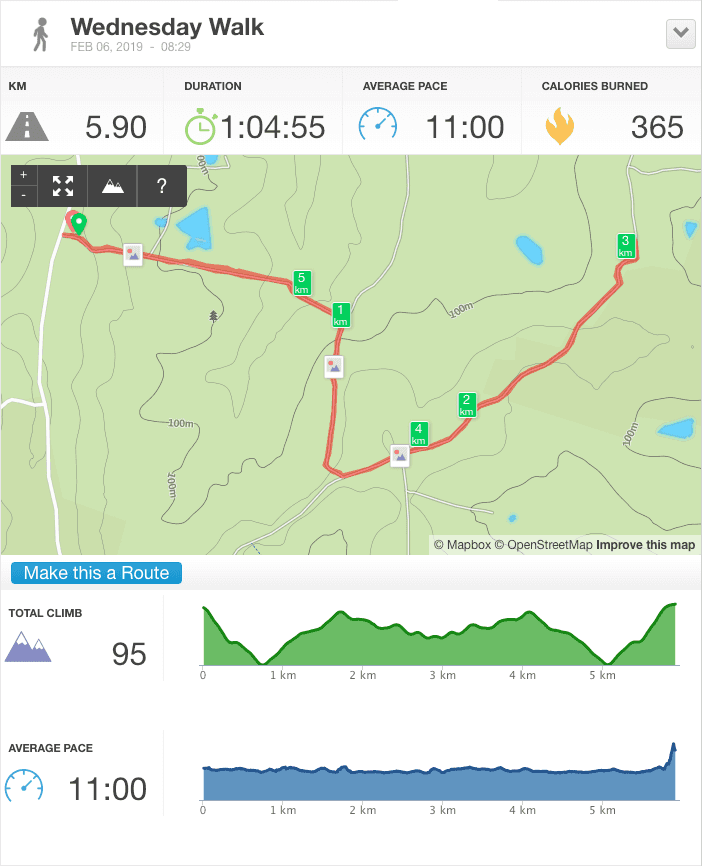Open the photo marker below the 1 km marker
Screen dimensions: 702x866
[x=334, y=366]
